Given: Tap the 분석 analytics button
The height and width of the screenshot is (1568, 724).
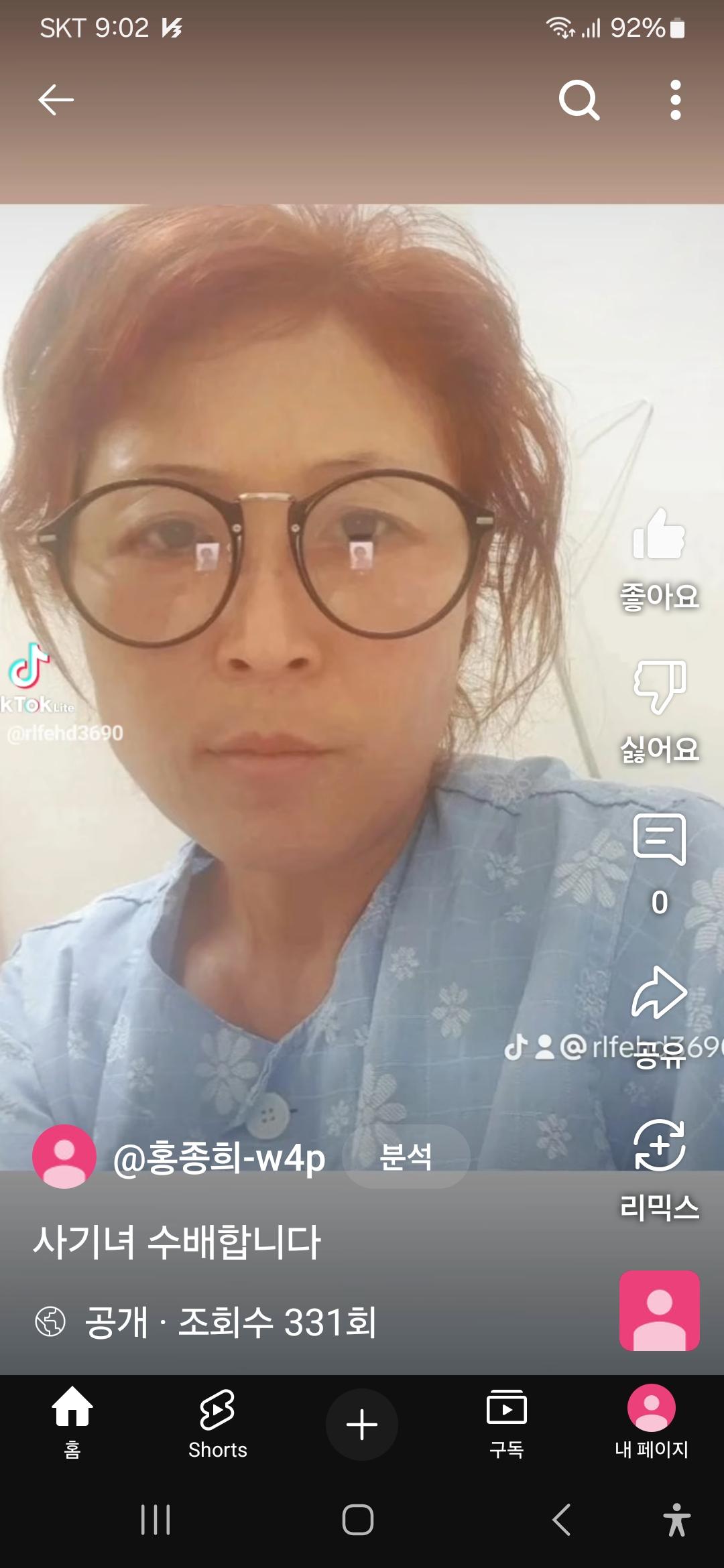Looking at the screenshot, I should point(406,1157).
